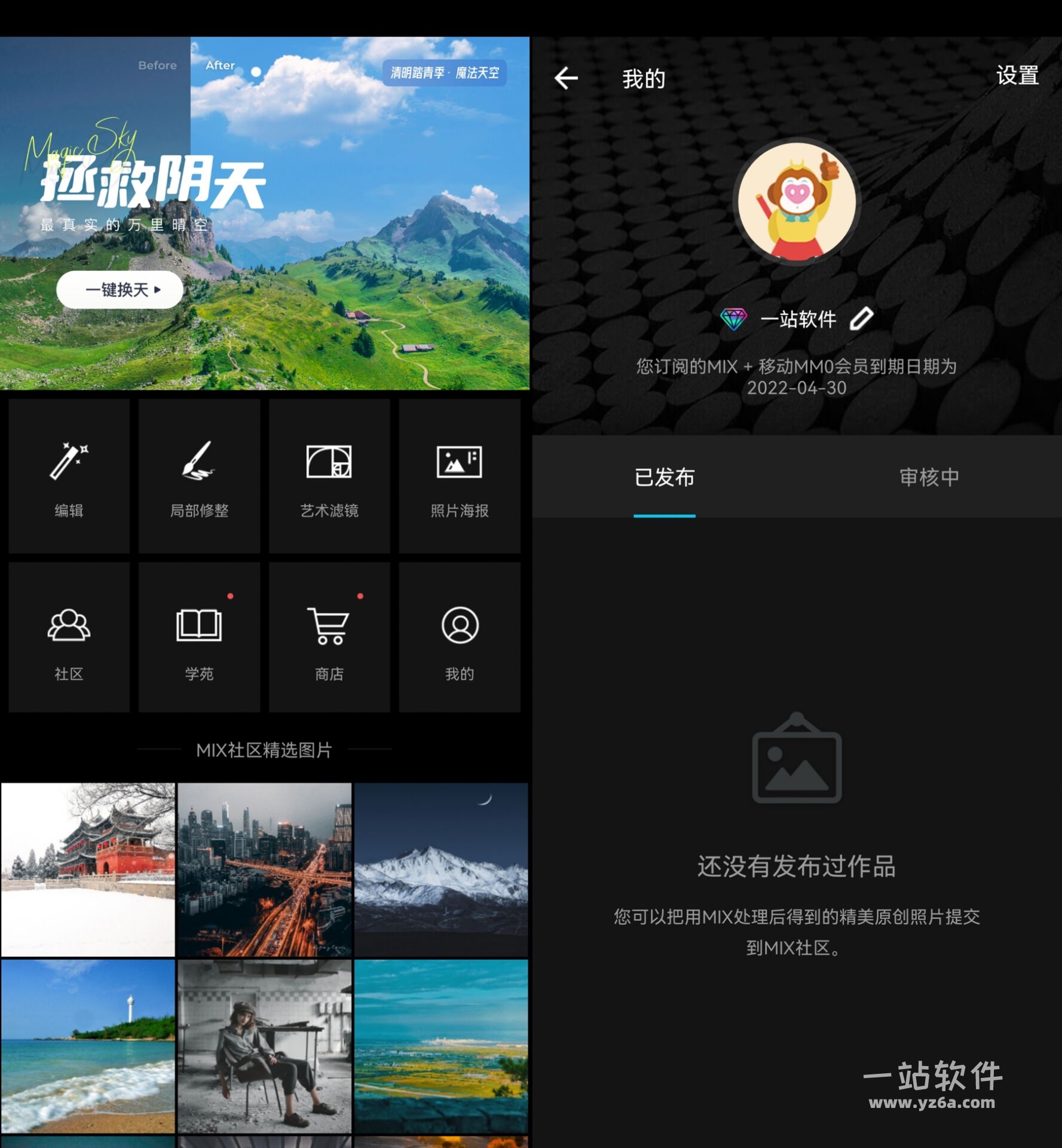Open the snowy red temple photo

(x=88, y=869)
